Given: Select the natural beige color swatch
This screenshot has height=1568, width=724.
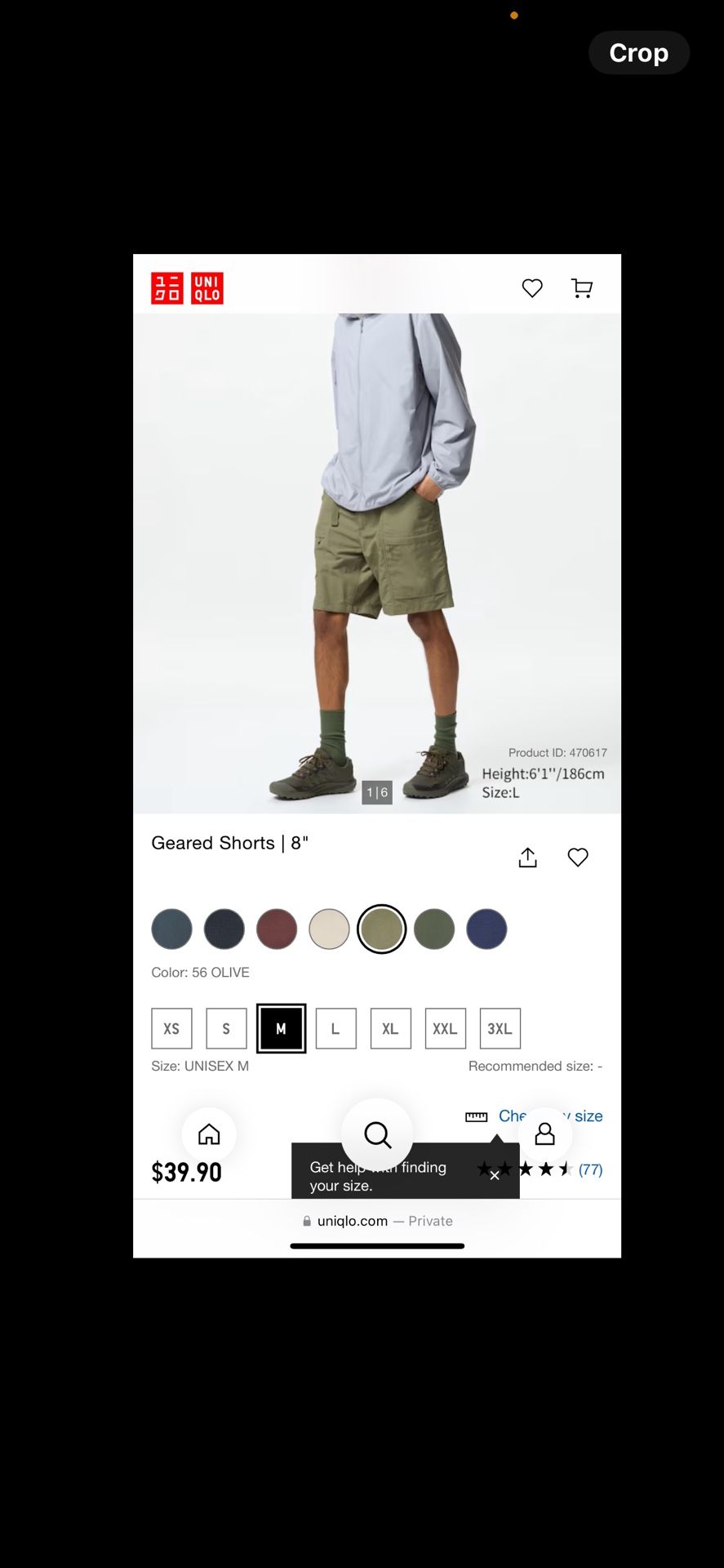Looking at the screenshot, I should (x=329, y=929).
